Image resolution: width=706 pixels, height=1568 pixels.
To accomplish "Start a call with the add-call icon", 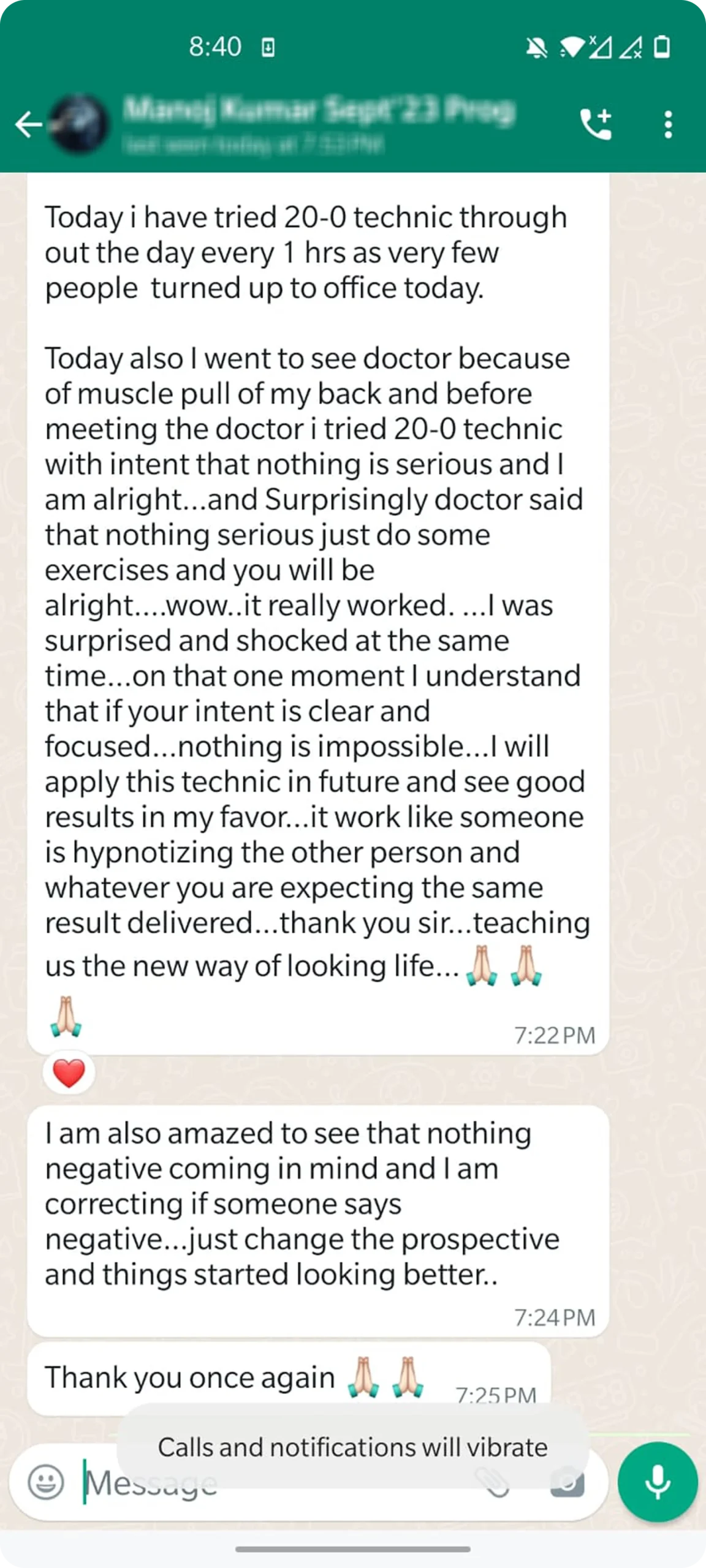I will 596,124.
